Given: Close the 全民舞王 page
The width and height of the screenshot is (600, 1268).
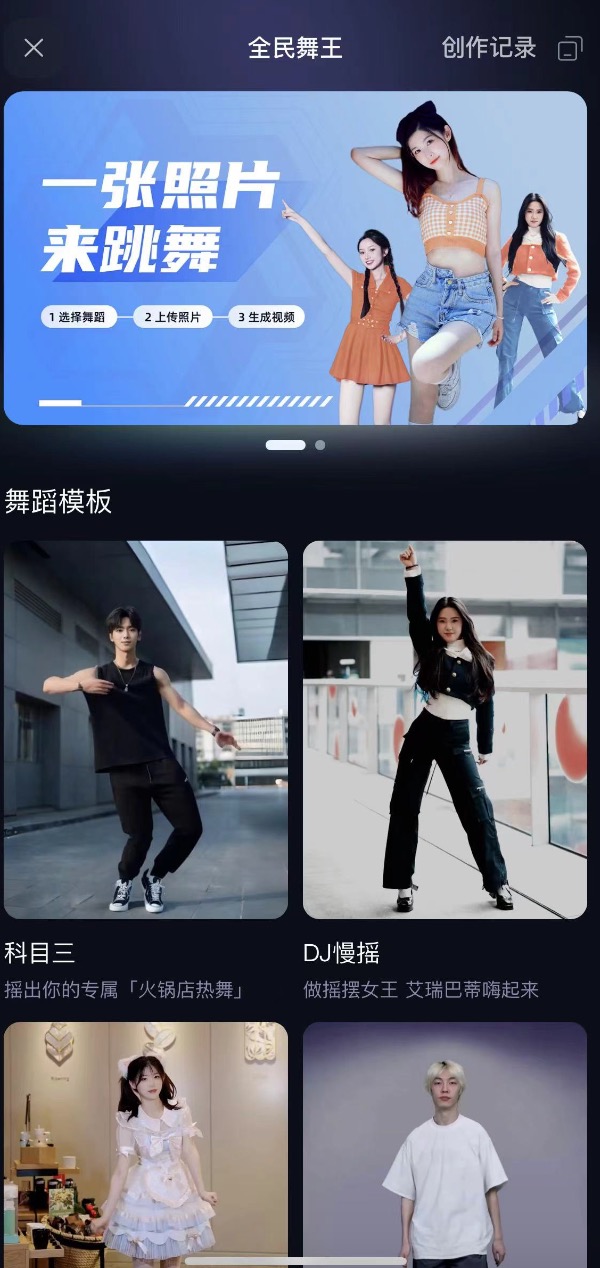Looking at the screenshot, I should [34, 48].
